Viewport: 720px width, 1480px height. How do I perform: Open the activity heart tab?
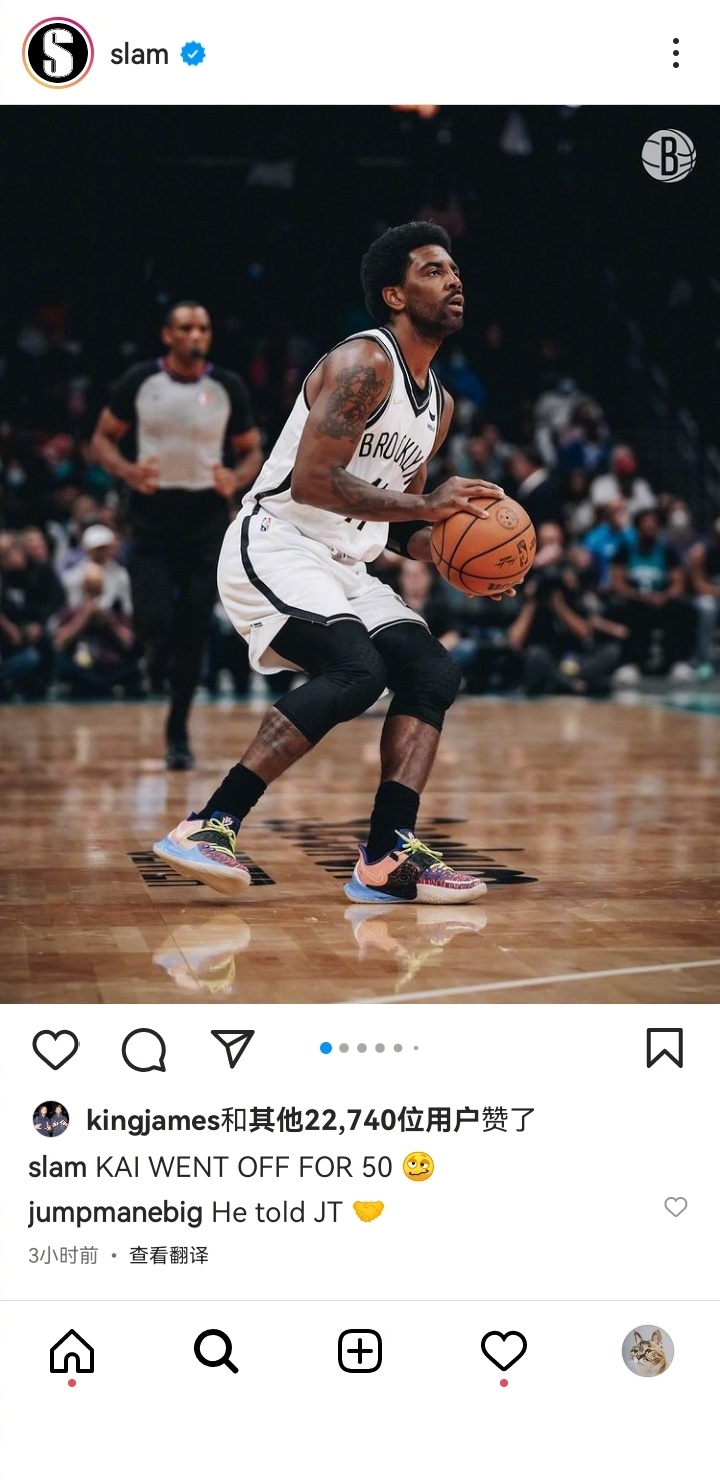(504, 1351)
